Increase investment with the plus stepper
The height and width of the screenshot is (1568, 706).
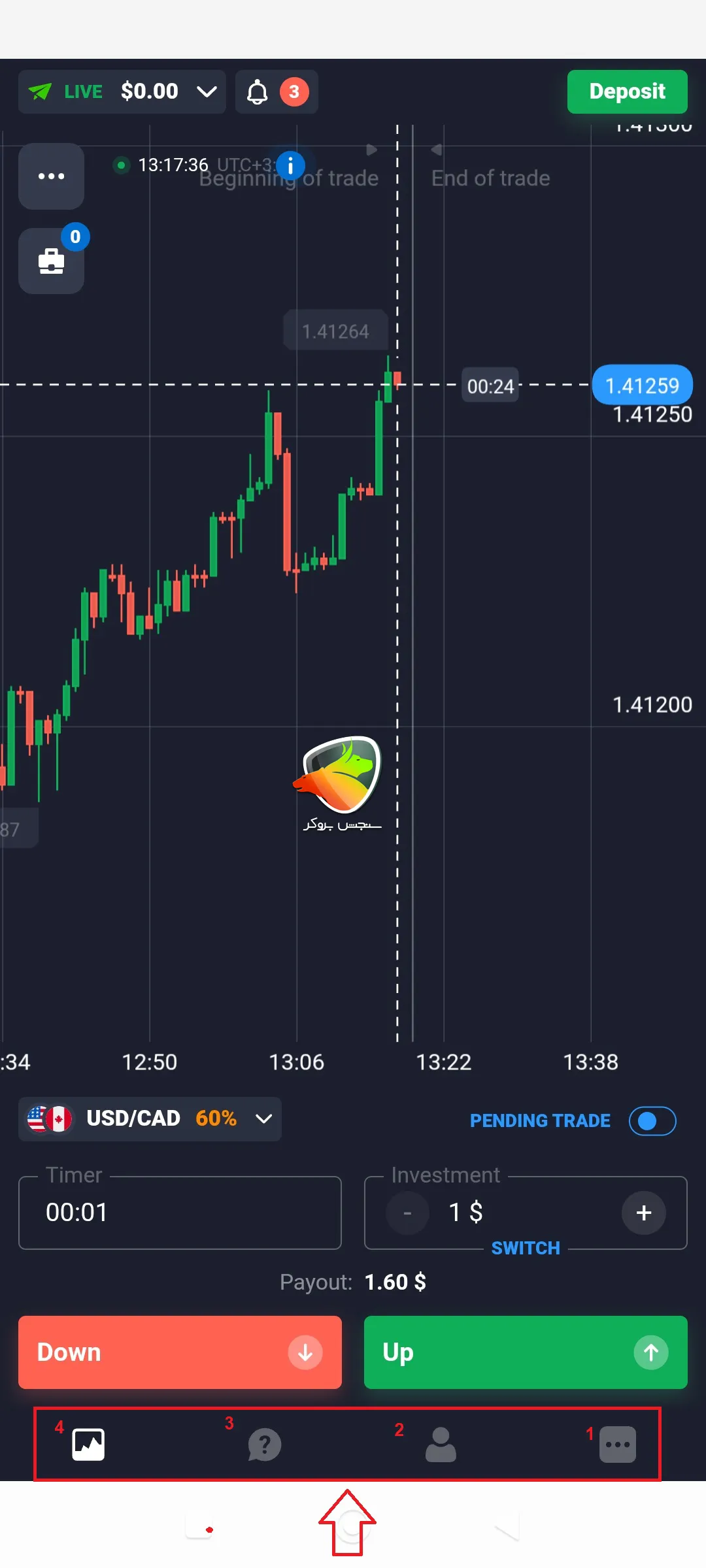pyautogui.click(x=643, y=1213)
